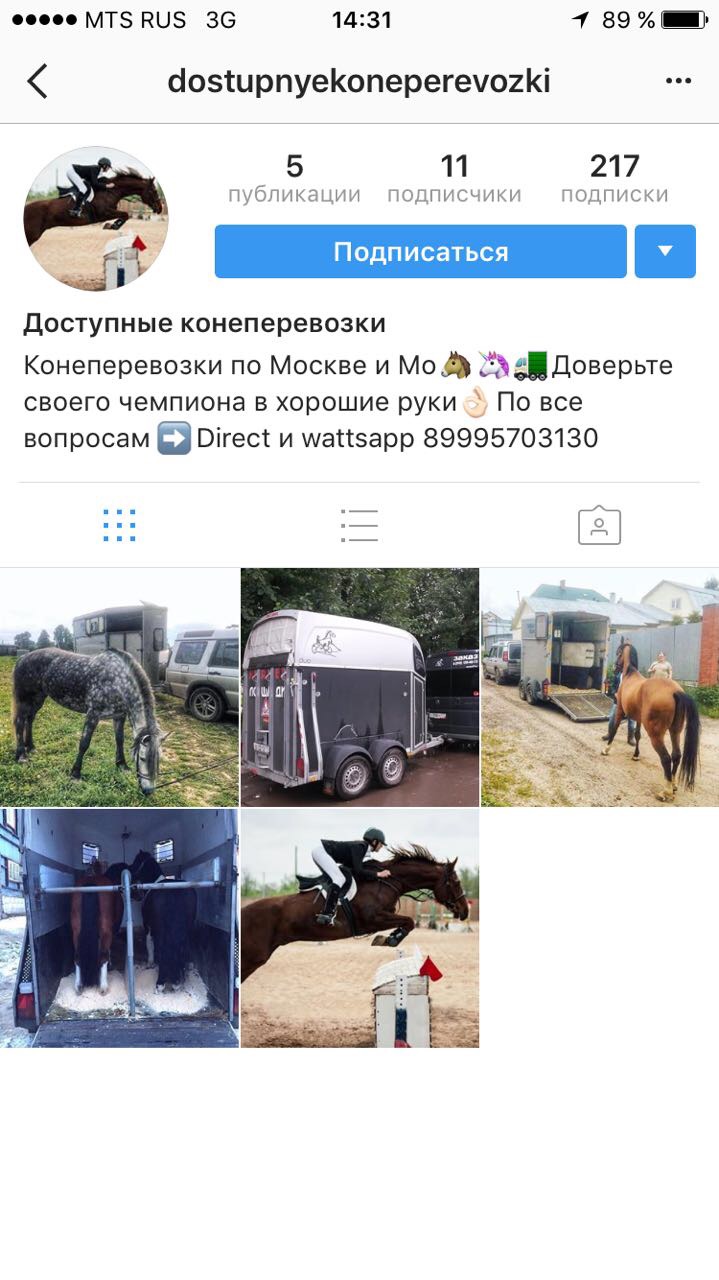Switch to grid view tab
719x1280 pixels.
coord(119,525)
